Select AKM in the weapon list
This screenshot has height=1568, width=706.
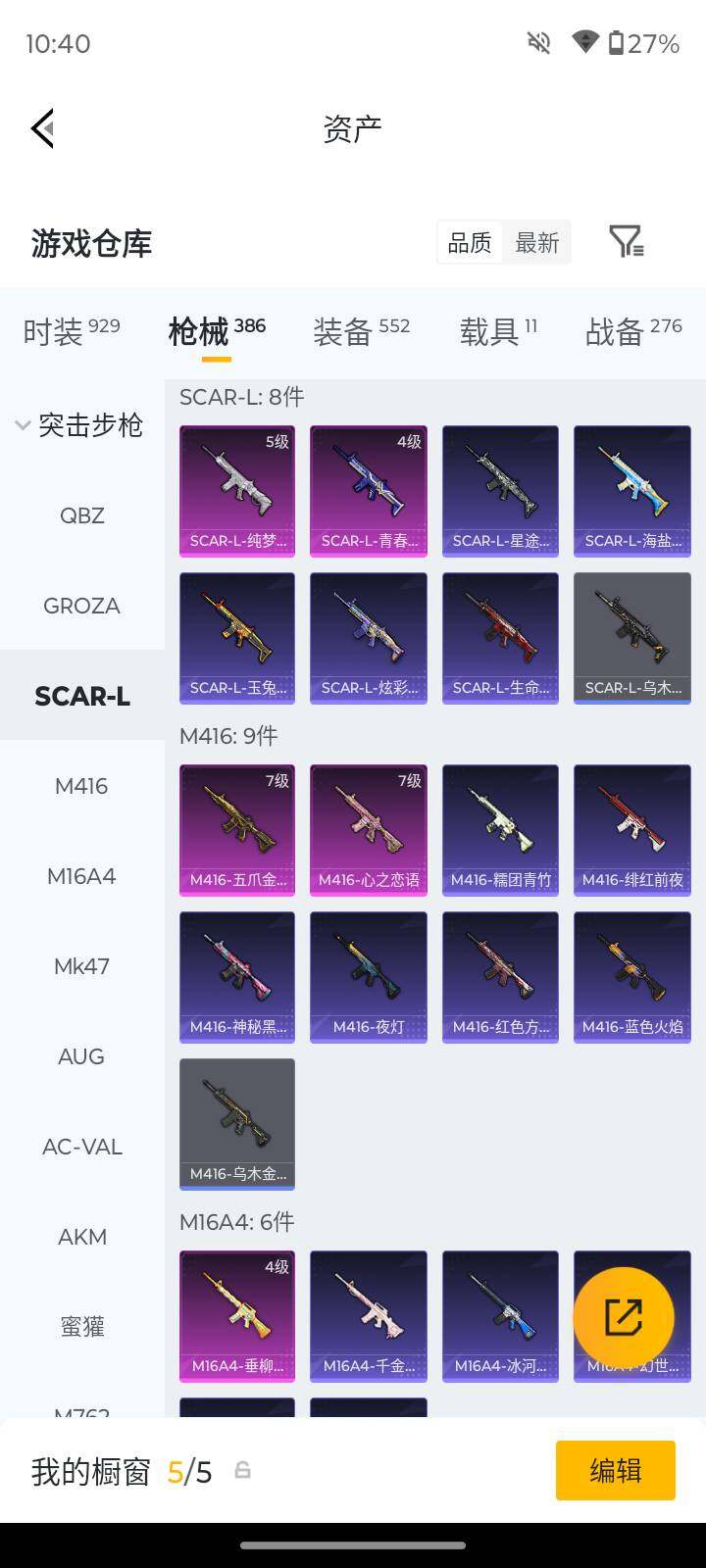coord(82,1237)
